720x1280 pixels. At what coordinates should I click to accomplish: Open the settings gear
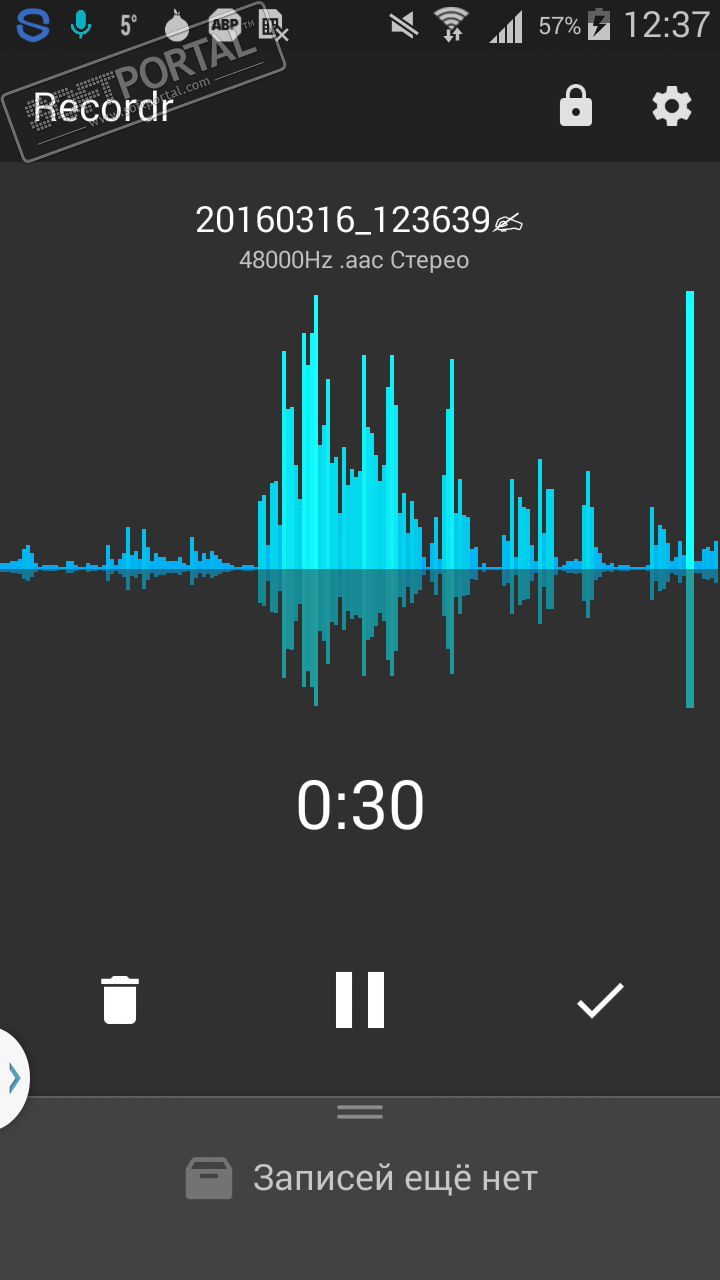(672, 106)
